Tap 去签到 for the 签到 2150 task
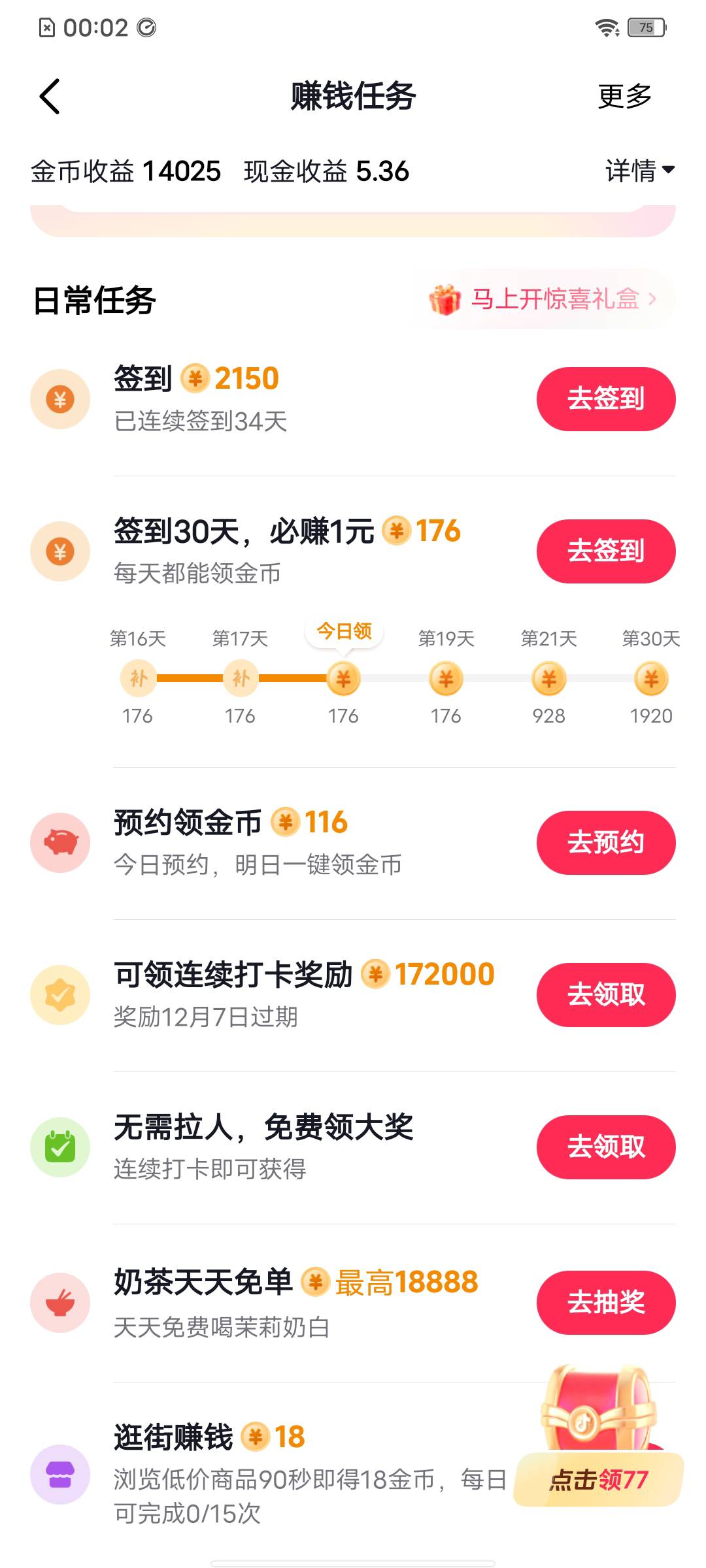 click(605, 399)
